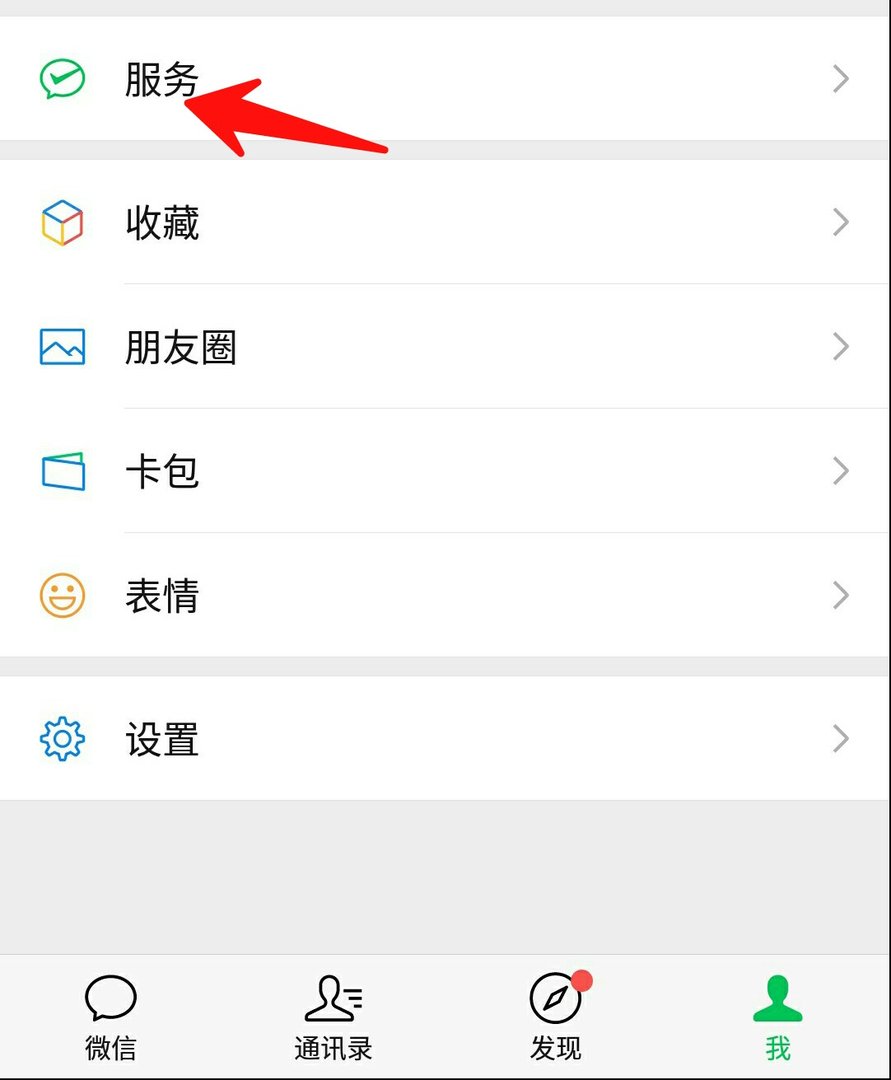Open the Card Package wallet icon

point(62,471)
